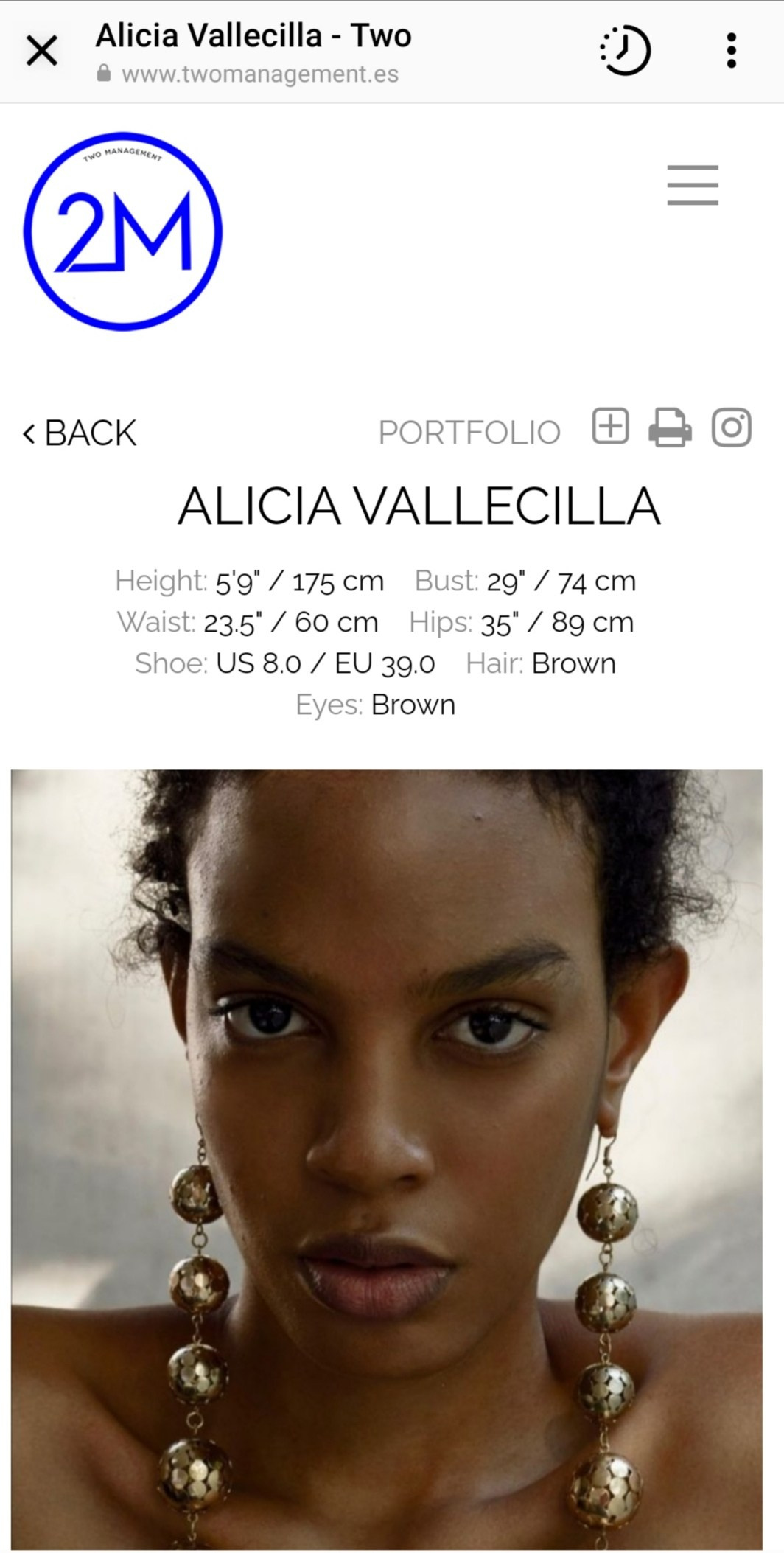Open the browser overflow menu
The width and height of the screenshot is (784, 1553).
click(731, 51)
